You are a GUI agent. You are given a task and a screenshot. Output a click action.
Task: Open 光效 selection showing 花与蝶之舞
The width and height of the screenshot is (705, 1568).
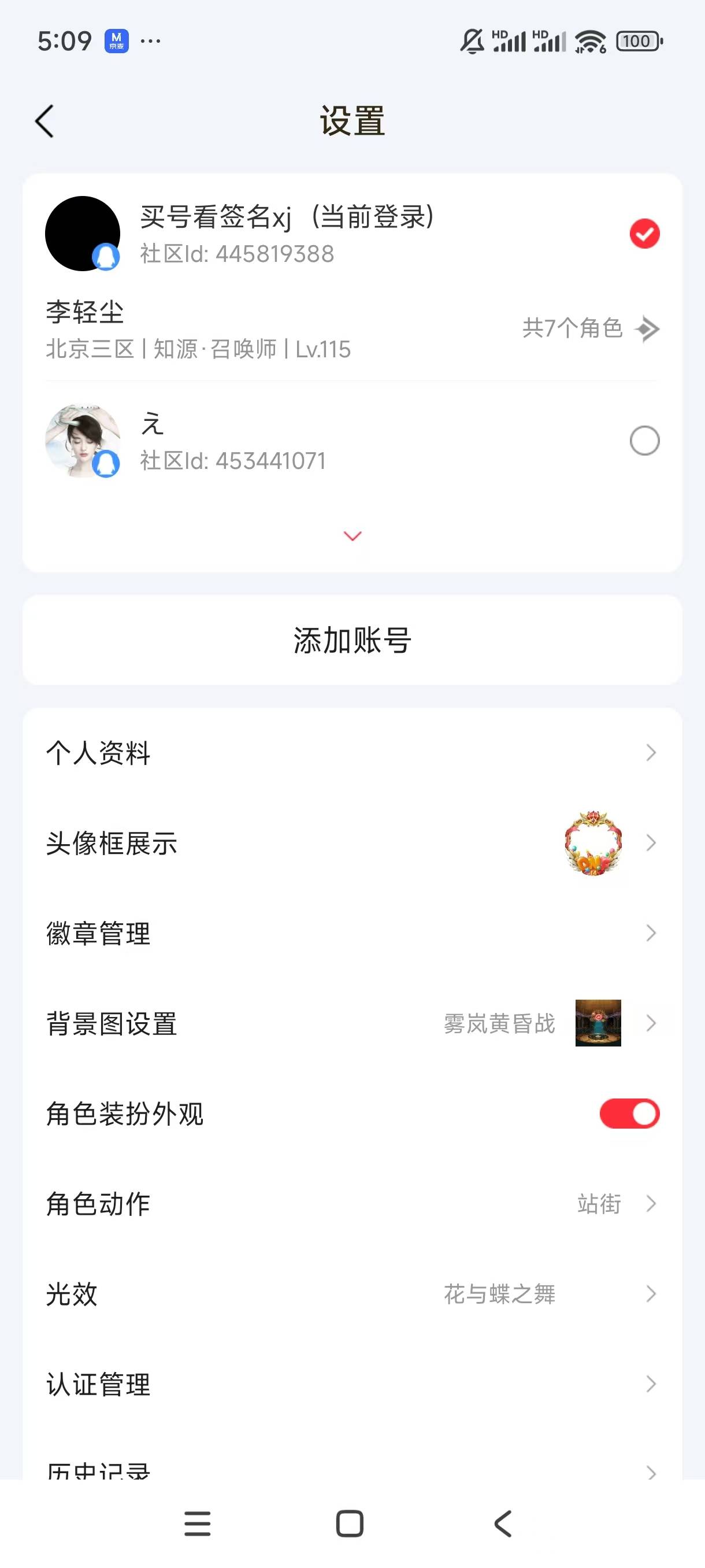(351, 1294)
